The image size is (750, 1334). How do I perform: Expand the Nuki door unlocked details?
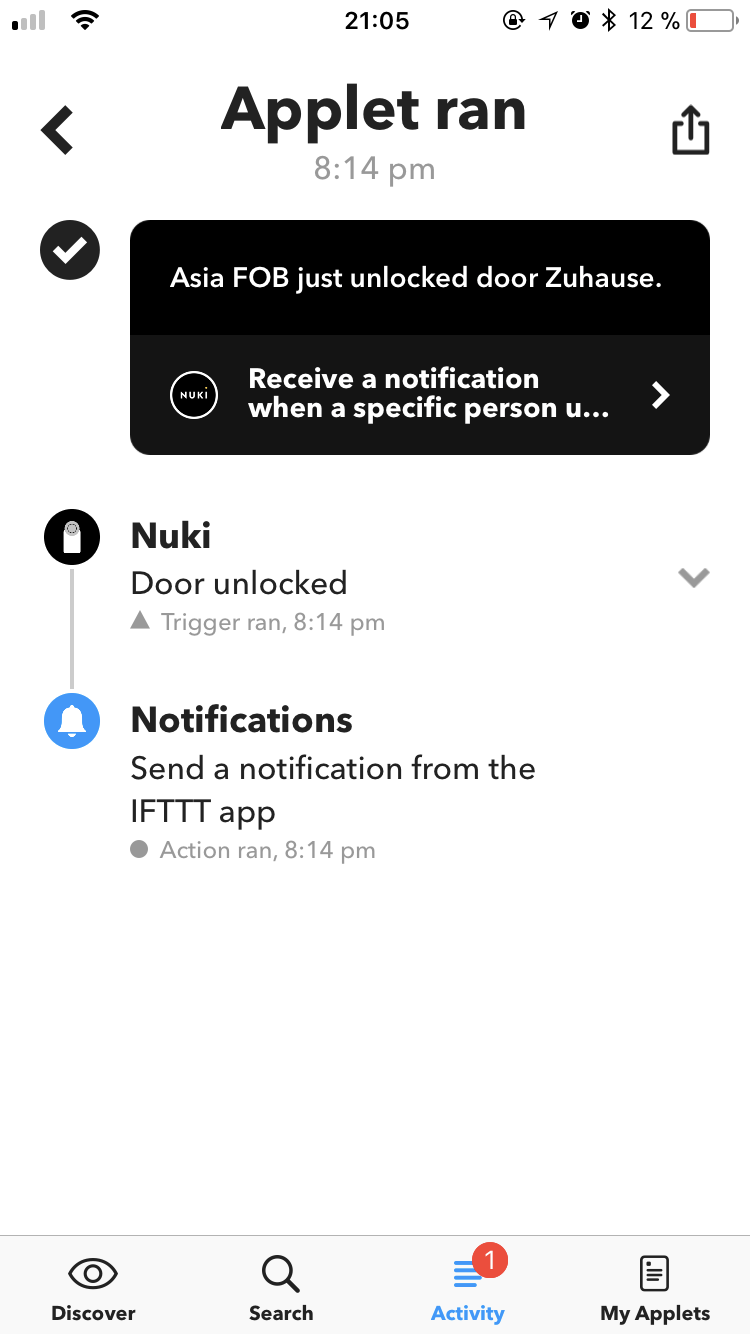click(x=693, y=577)
